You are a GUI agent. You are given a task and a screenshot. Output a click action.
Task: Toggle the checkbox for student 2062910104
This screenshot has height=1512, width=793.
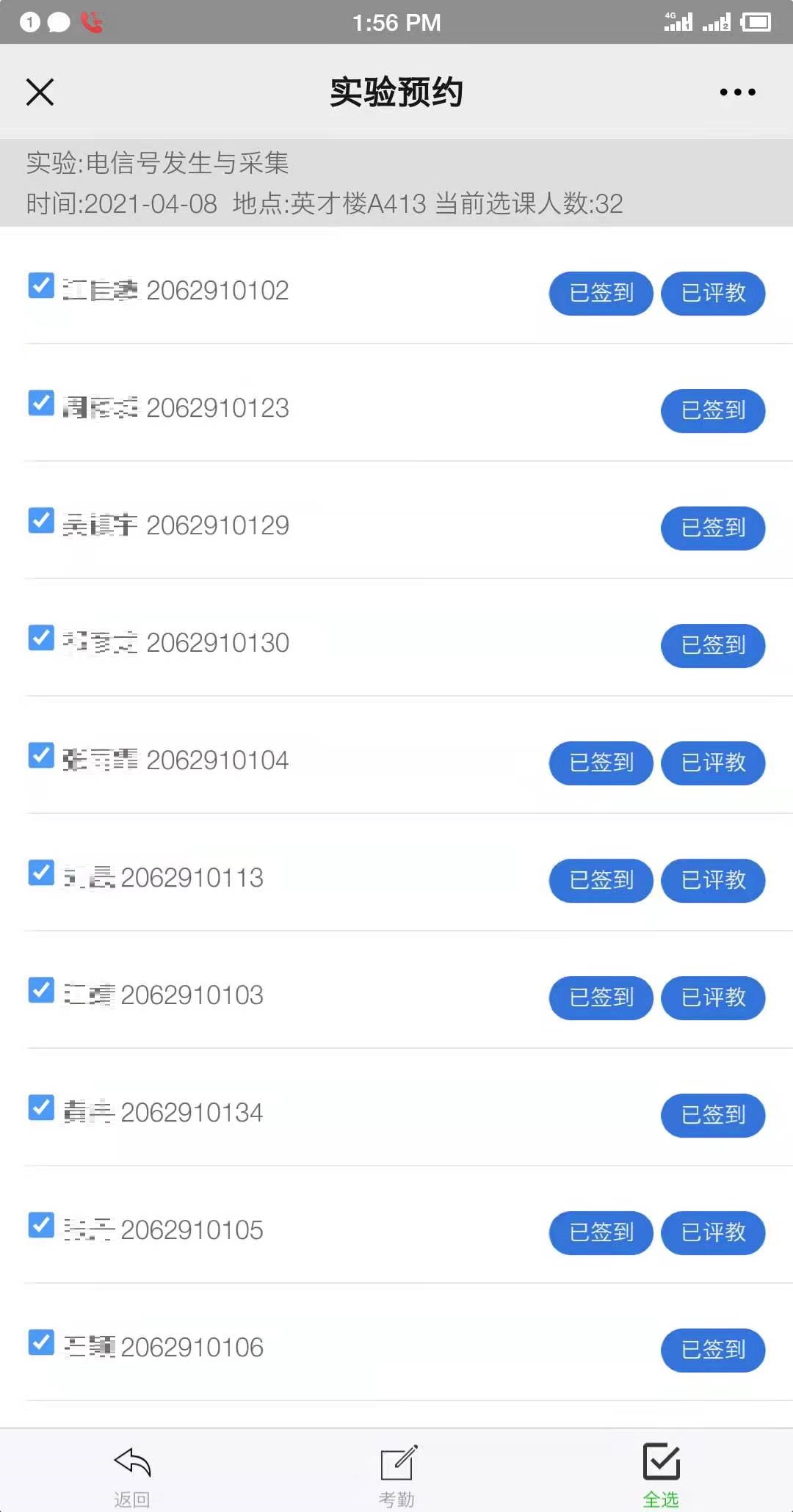tap(41, 755)
